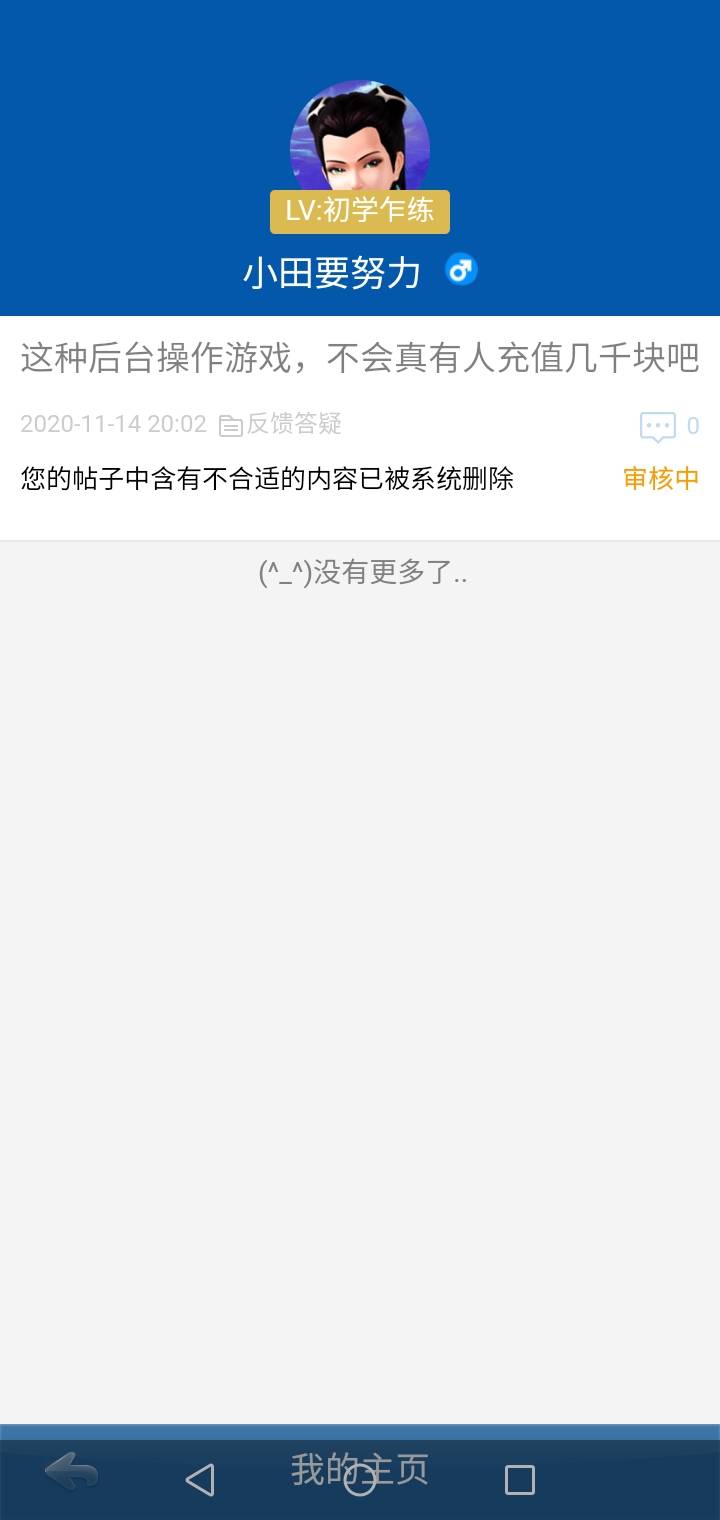
Task: Tap the circular home icon at bottom center
Action: (x=360, y=1478)
